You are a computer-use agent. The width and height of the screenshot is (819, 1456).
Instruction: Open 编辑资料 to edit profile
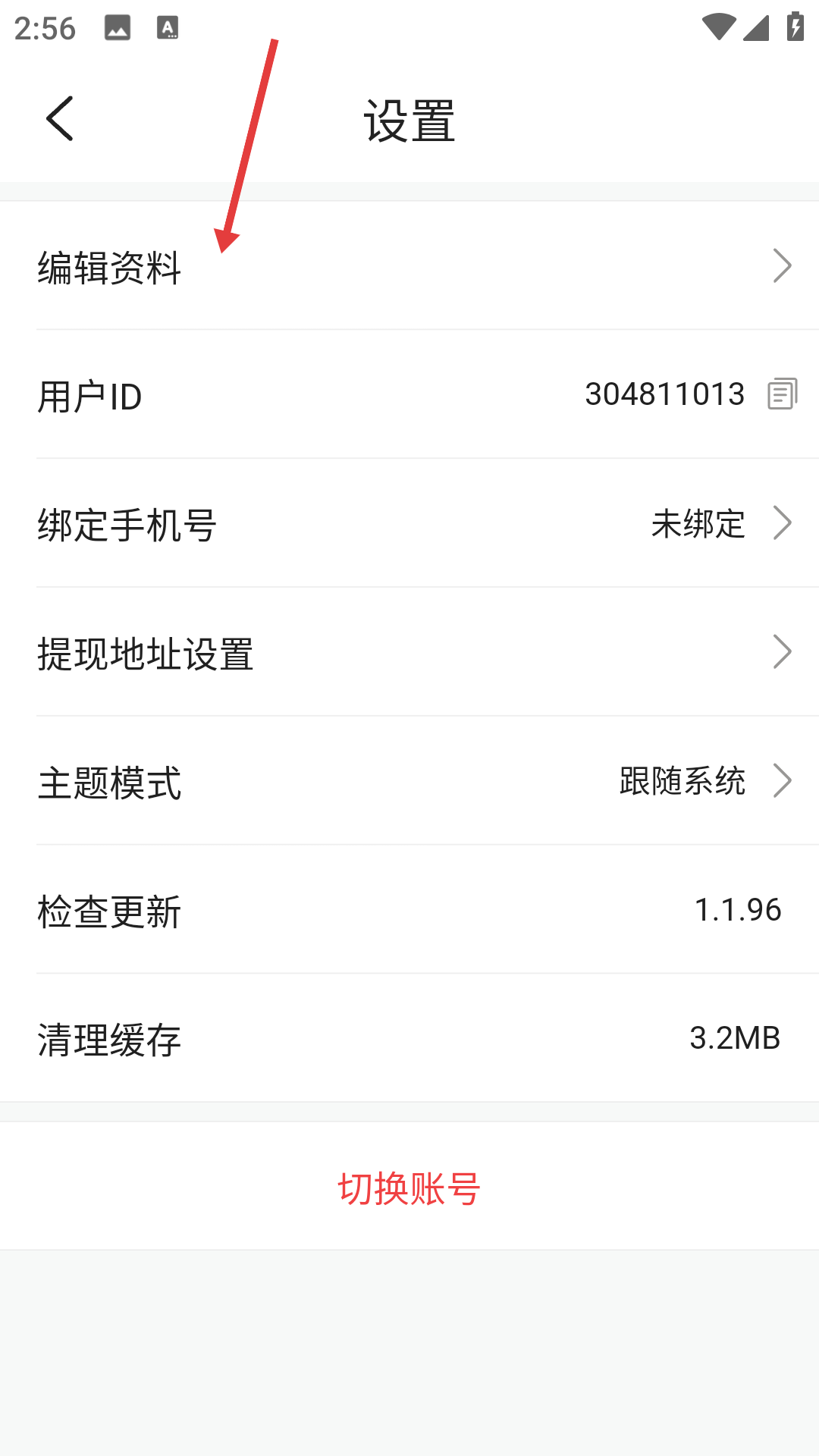coord(409,266)
